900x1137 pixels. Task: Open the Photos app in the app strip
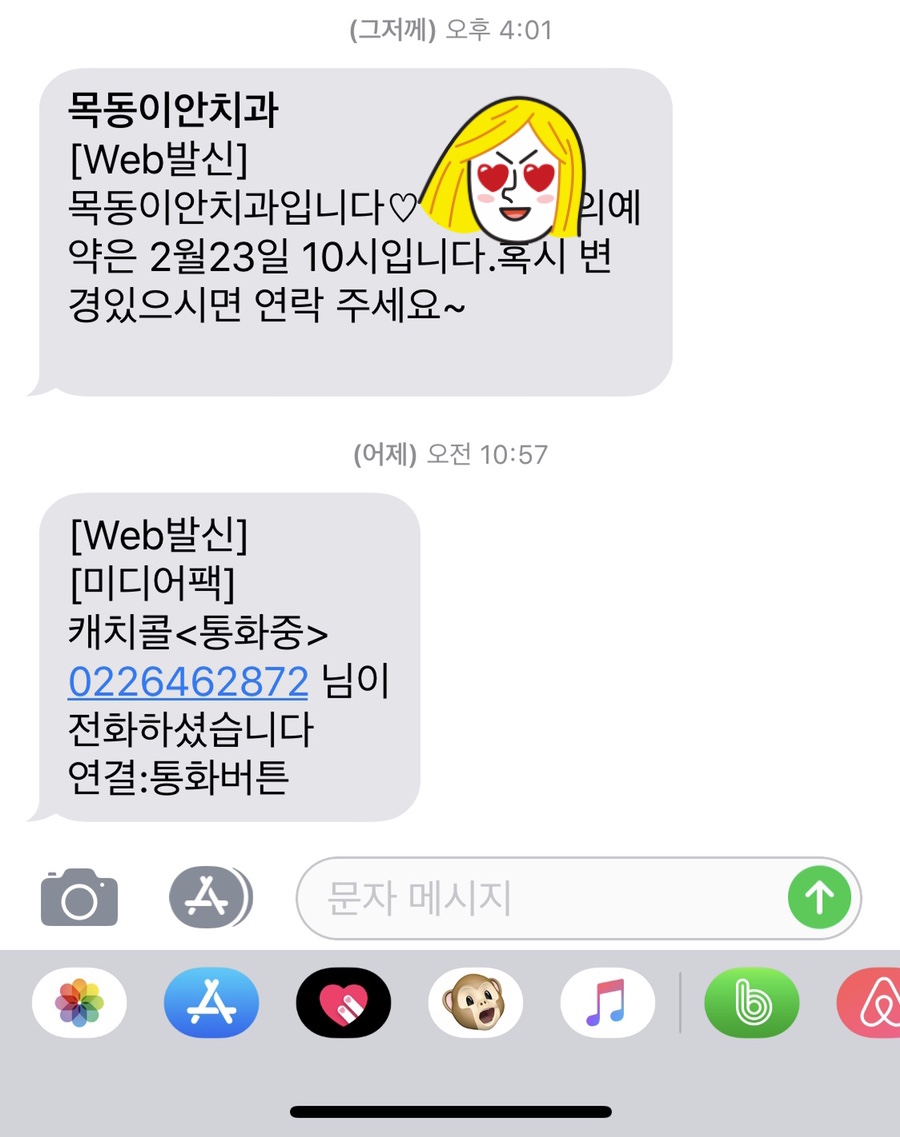pyautogui.click(x=79, y=1002)
